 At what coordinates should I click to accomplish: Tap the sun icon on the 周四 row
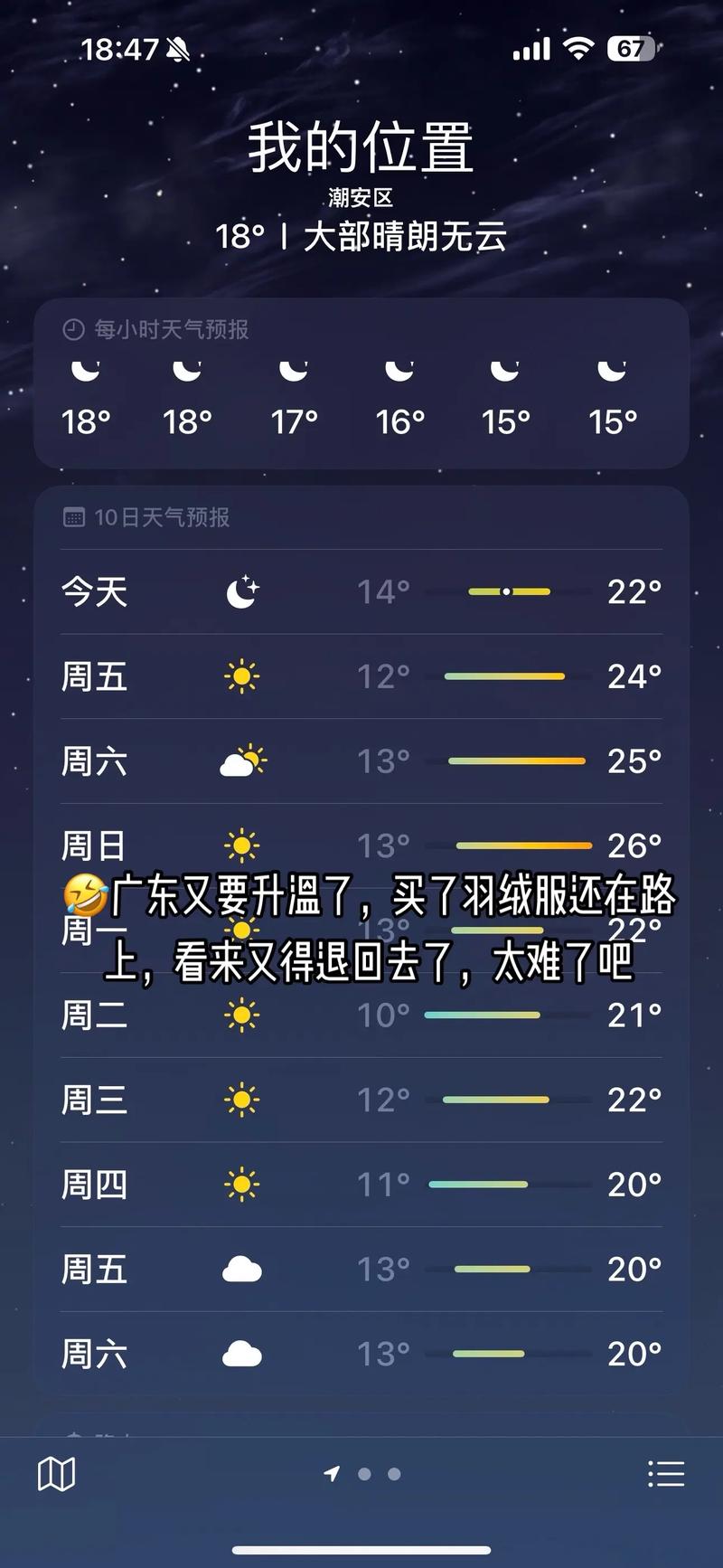click(x=242, y=1183)
